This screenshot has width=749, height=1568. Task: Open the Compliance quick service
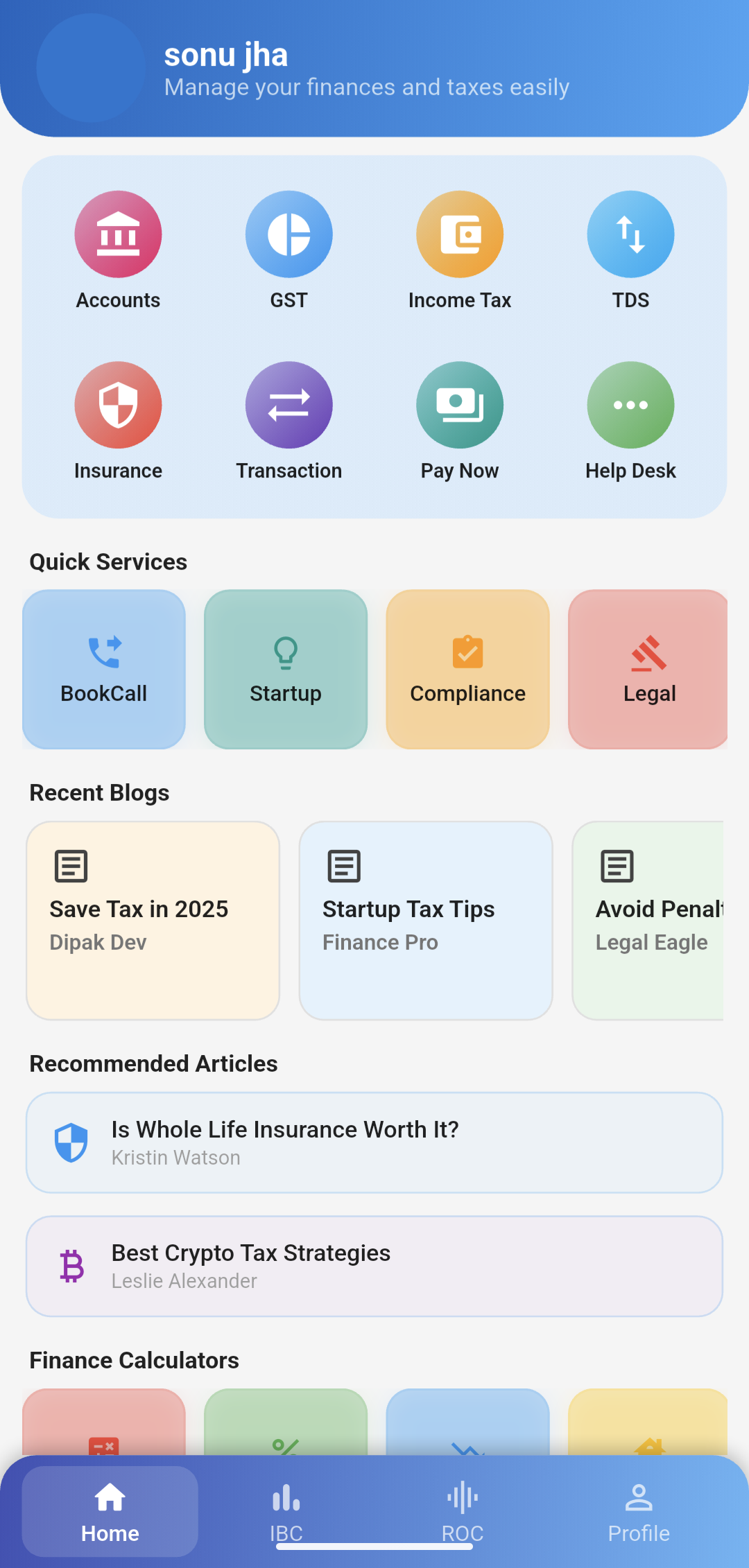click(x=467, y=669)
